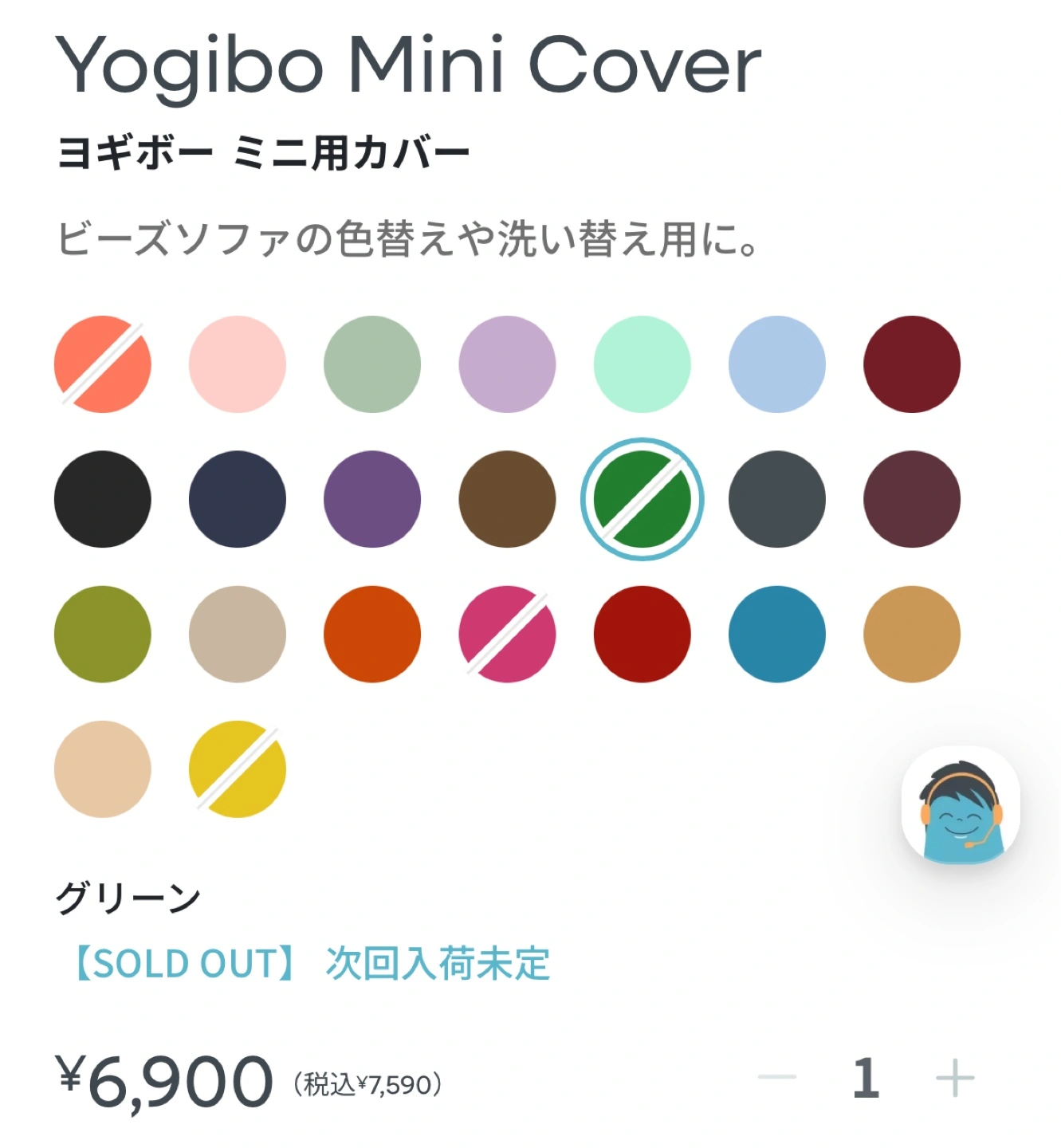Image resolution: width=1061 pixels, height=1148 pixels.
Task: Select the bright orange color swatch
Action: tap(371, 634)
